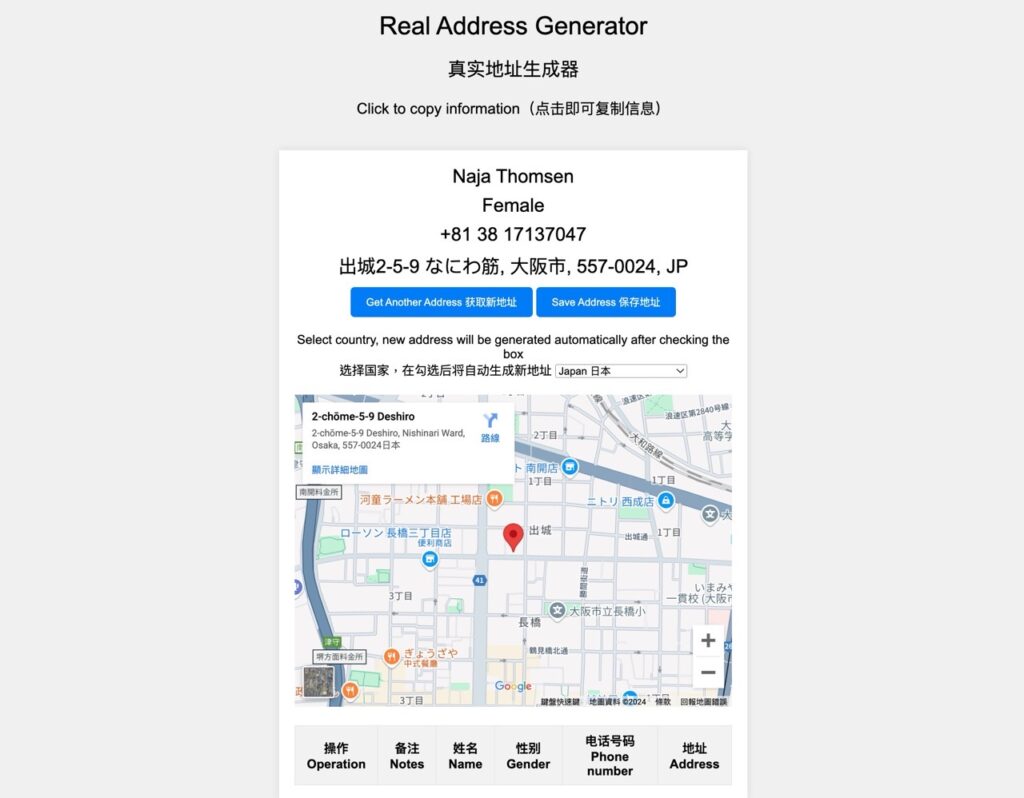This screenshot has height=798, width=1024.
Task: Open the larger map link
Action: tap(340, 469)
